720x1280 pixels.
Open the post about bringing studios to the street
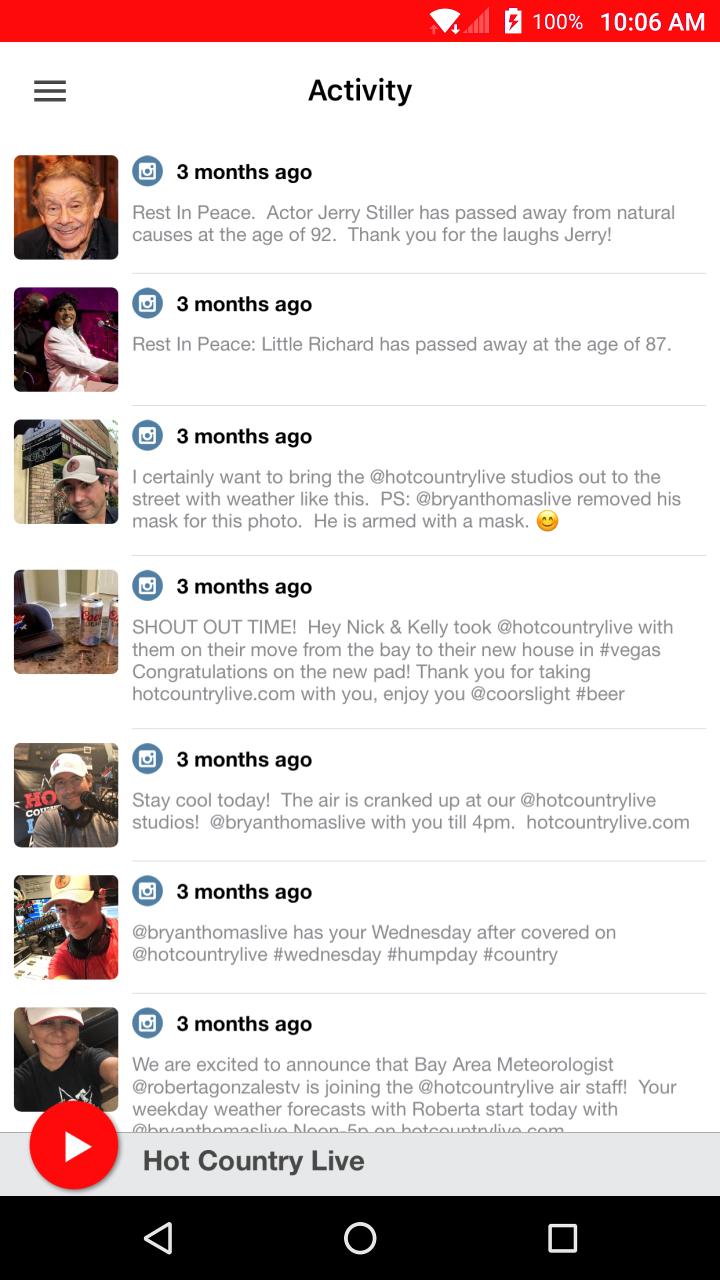tap(406, 498)
